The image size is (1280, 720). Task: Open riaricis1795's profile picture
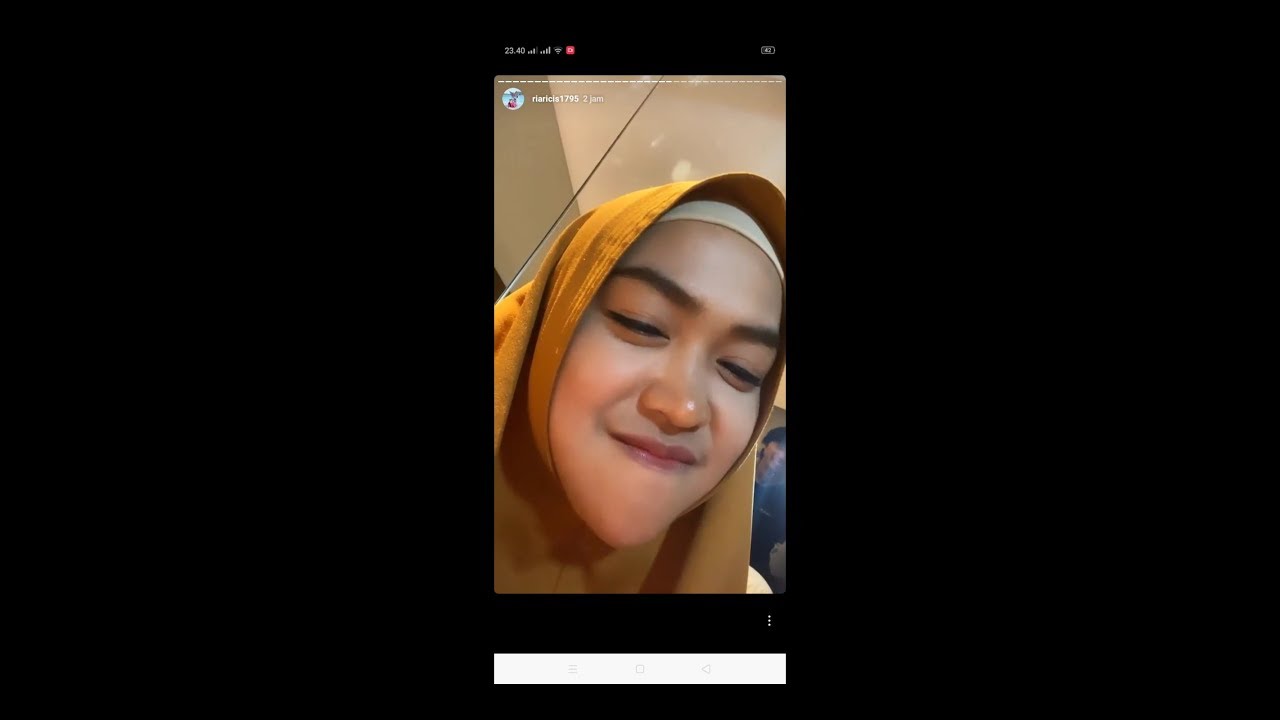tap(513, 99)
